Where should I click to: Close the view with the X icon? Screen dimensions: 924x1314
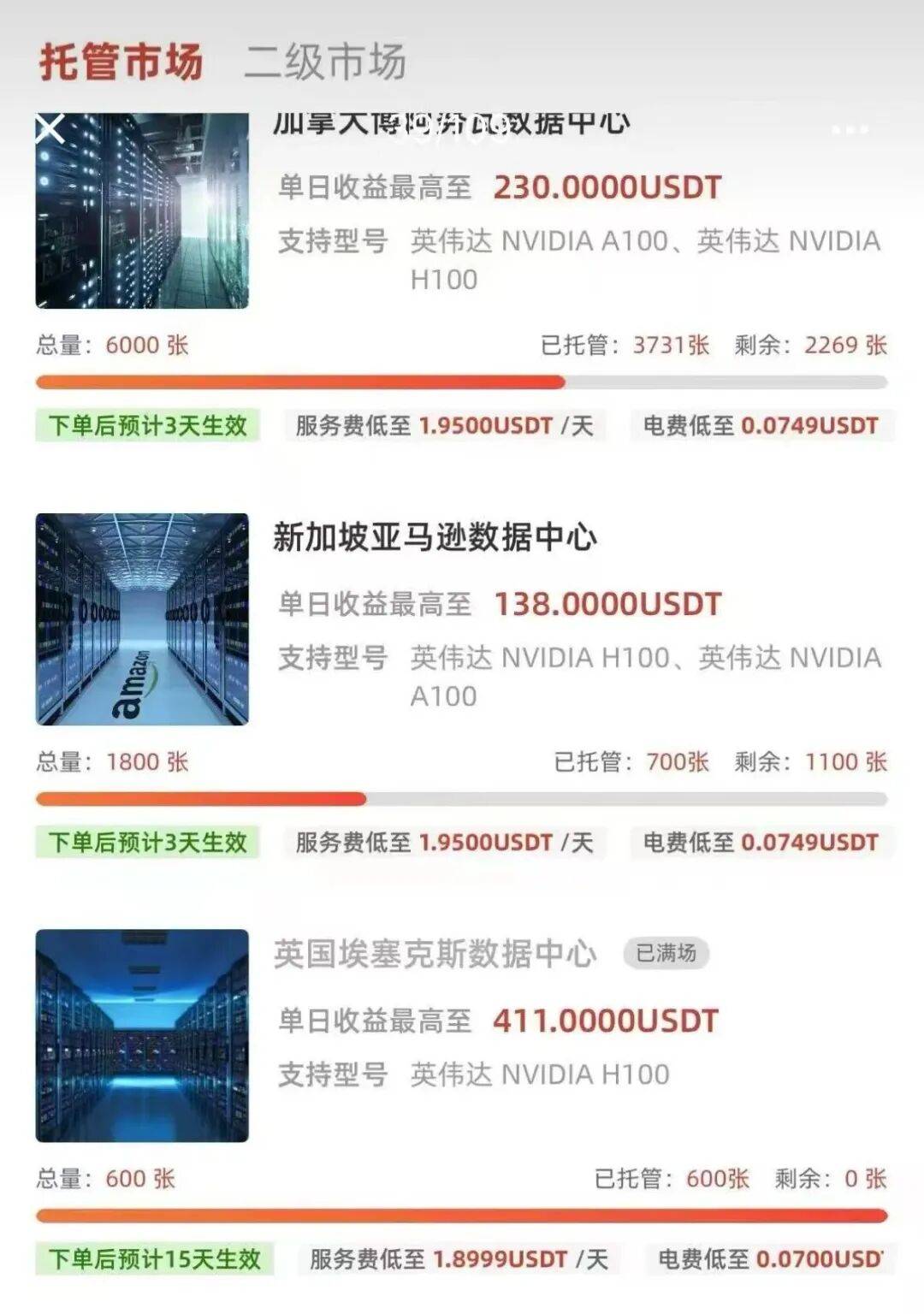coord(50,130)
